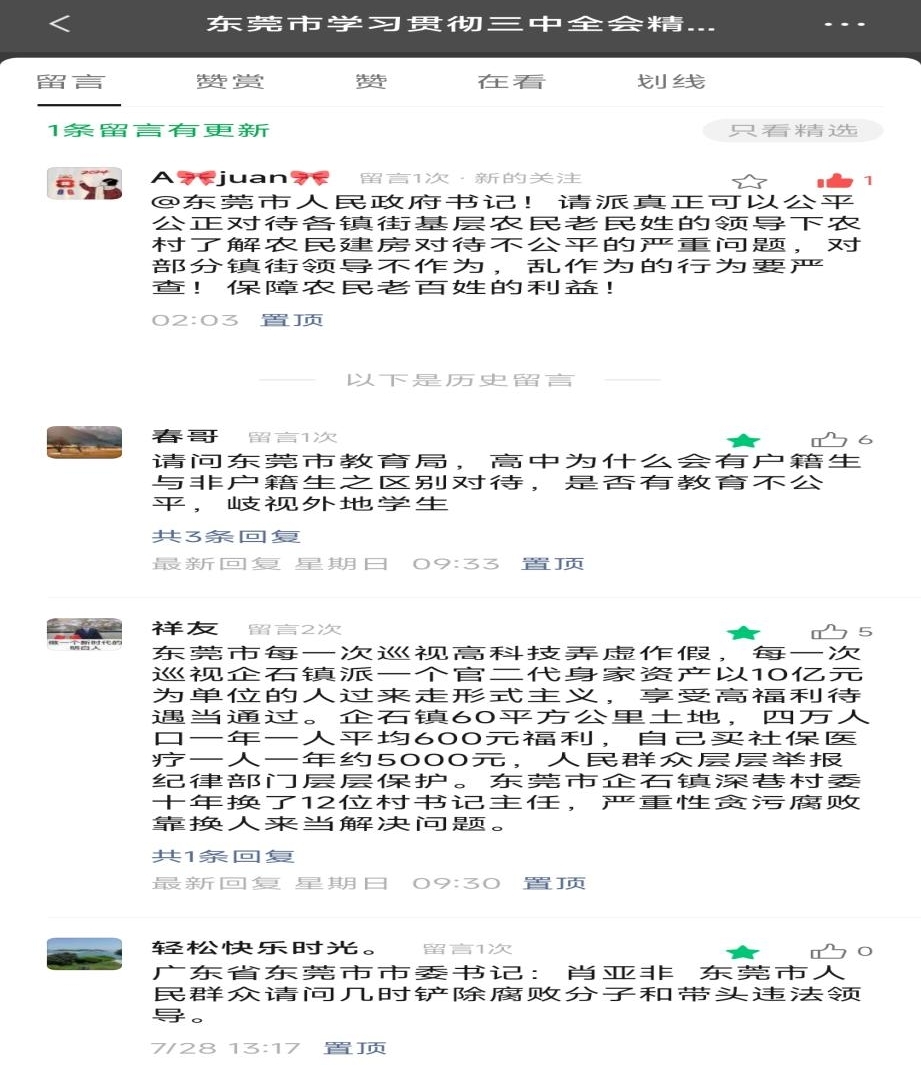
Task: View 共1条回复 under 祥友's comment
Action: [223, 856]
